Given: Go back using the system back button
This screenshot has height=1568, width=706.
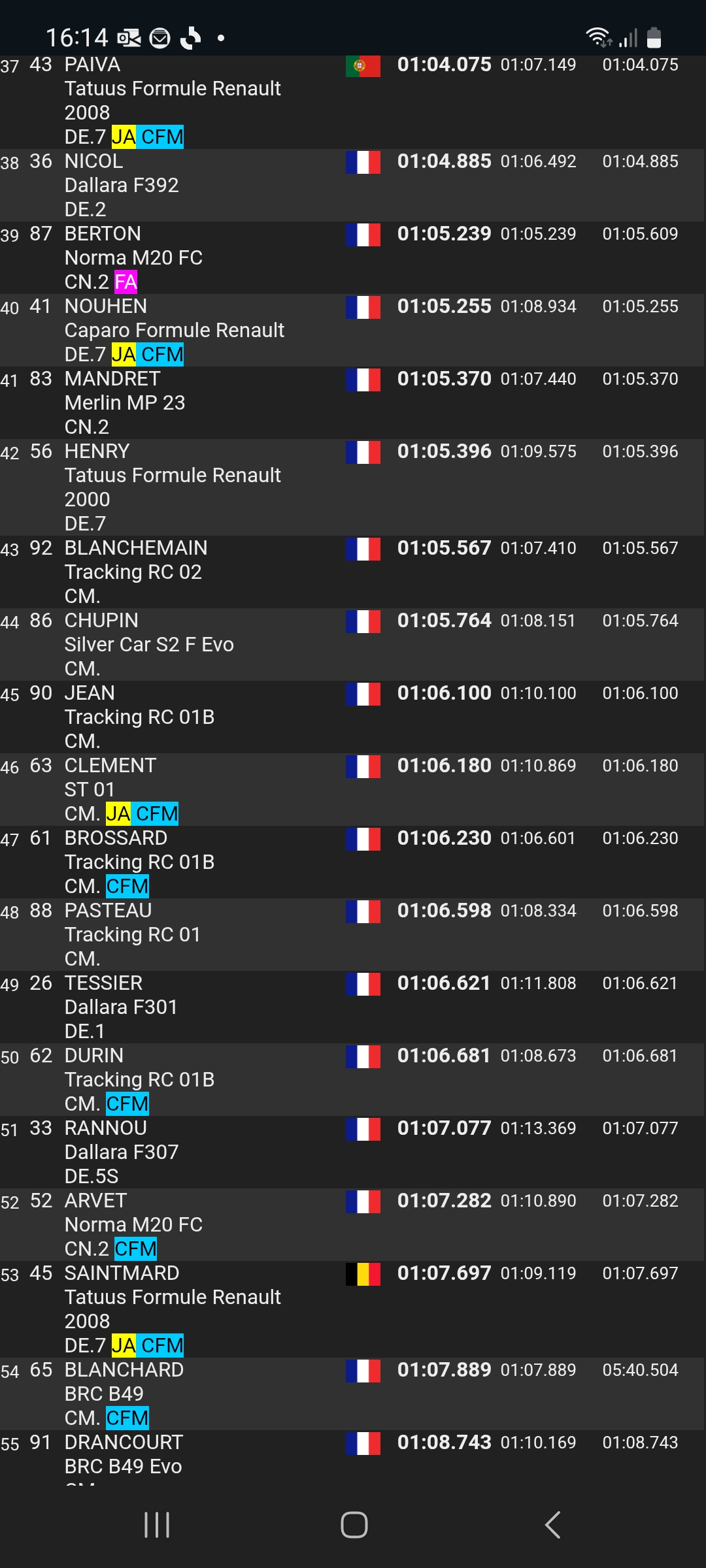Looking at the screenshot, I should pos(552,1525).
